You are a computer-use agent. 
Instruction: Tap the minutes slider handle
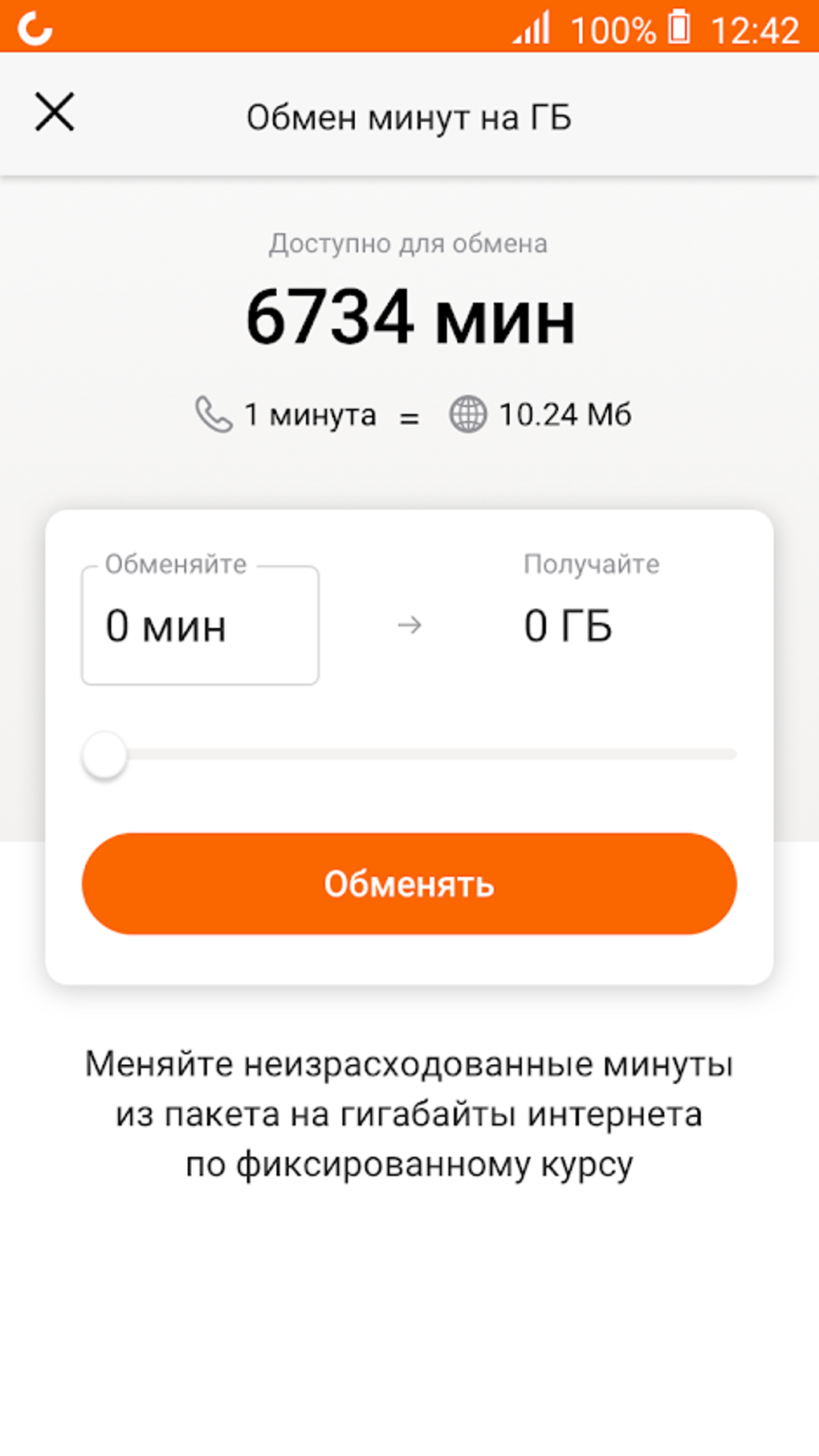point(104,755)
